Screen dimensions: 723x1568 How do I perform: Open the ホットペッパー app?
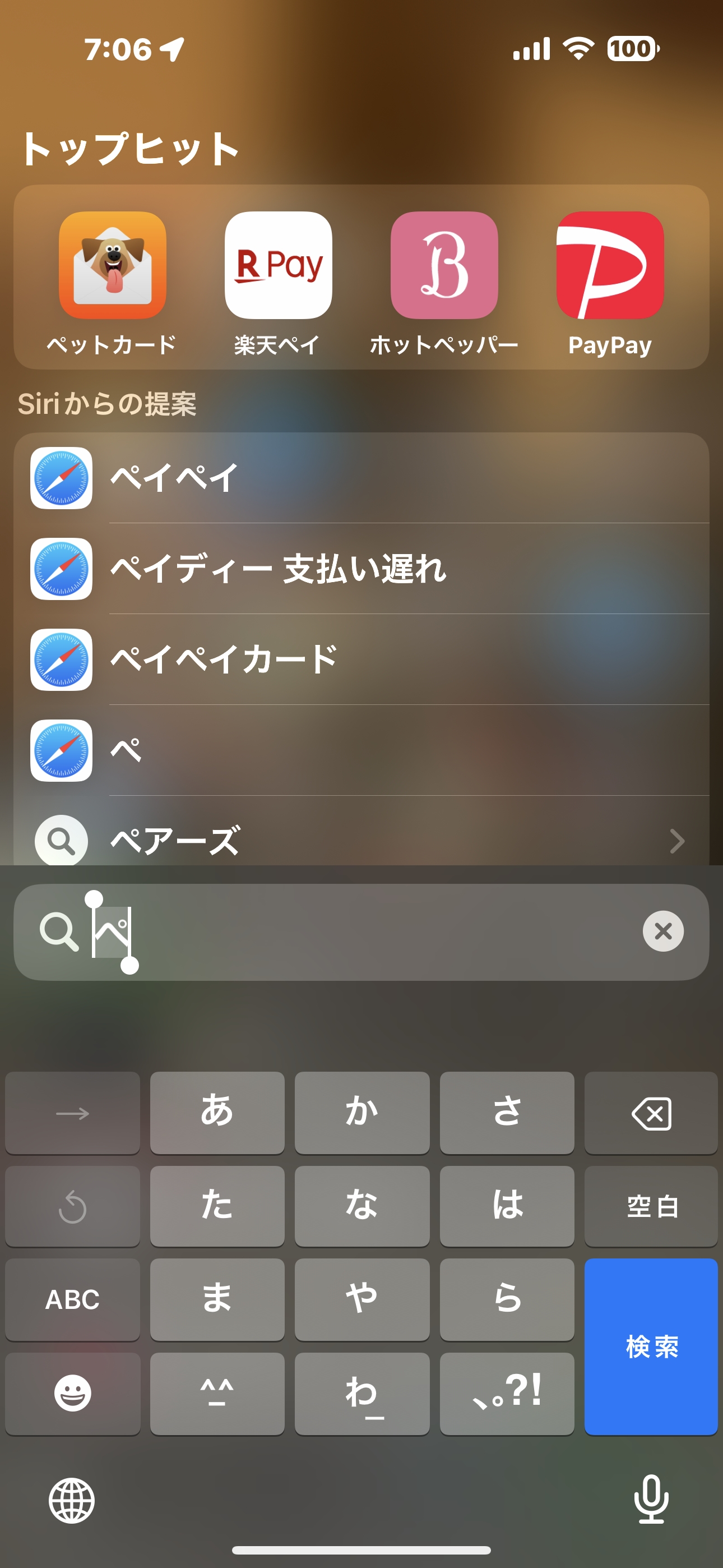pos(444,265)
